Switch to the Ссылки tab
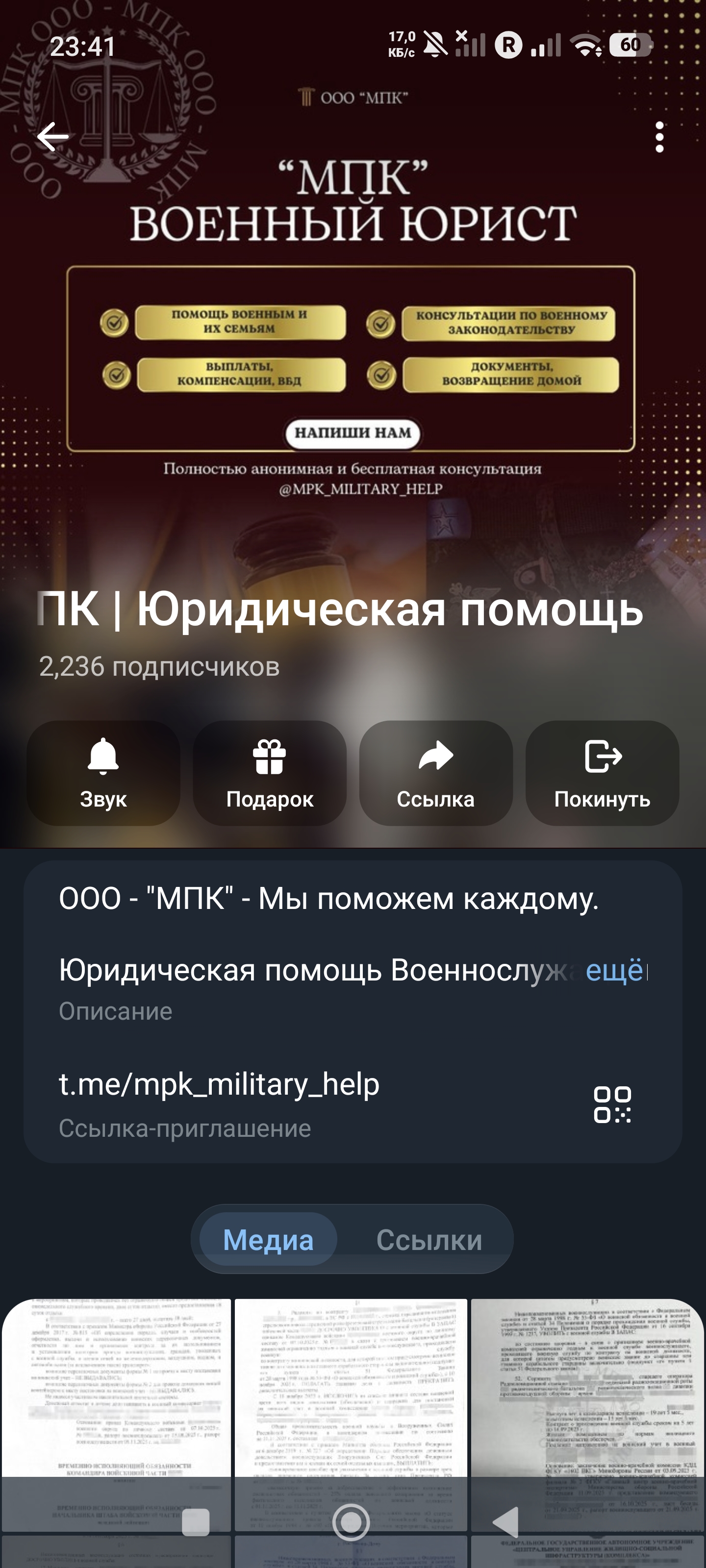The width and height of the screenshot is (706, 1568). [x=429, y=1239]
